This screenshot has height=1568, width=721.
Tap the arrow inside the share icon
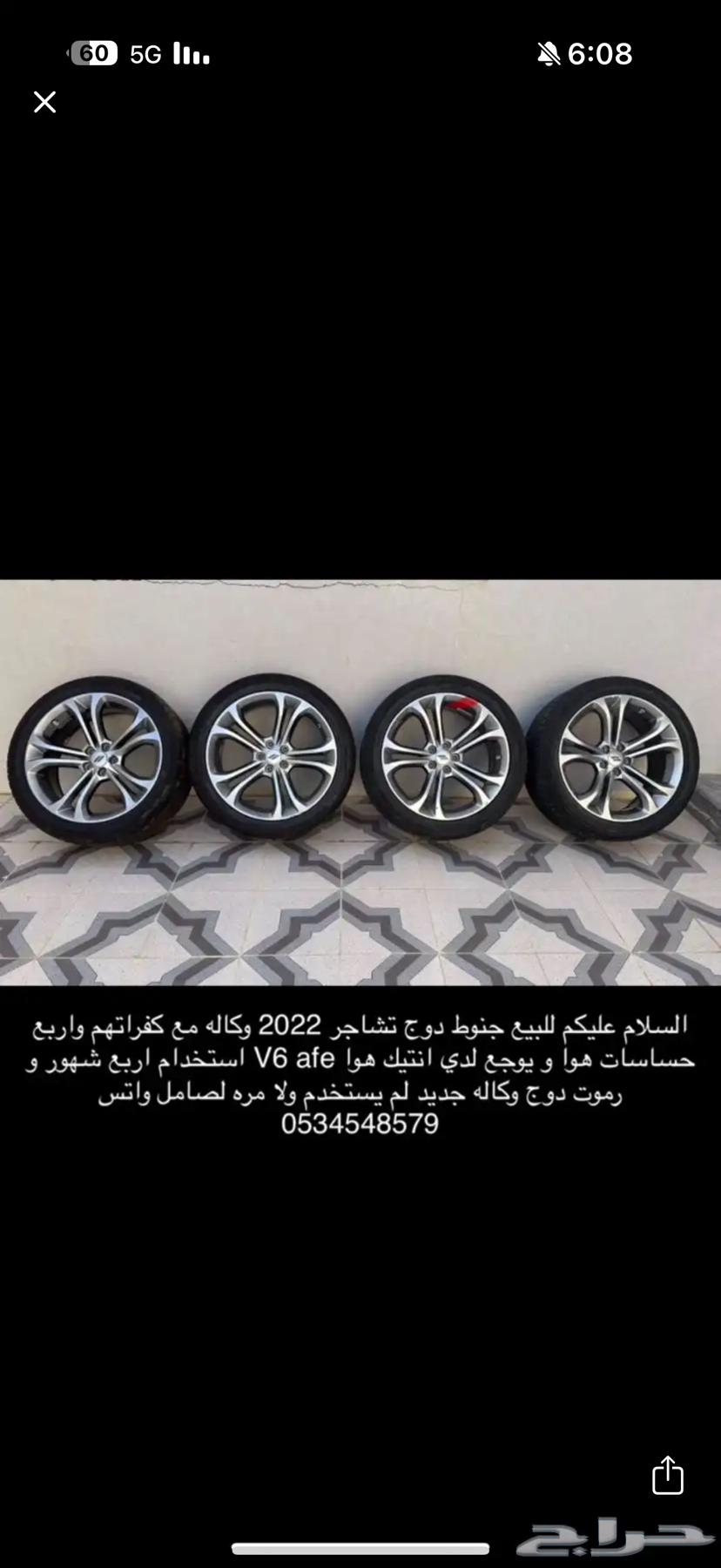668,1463
